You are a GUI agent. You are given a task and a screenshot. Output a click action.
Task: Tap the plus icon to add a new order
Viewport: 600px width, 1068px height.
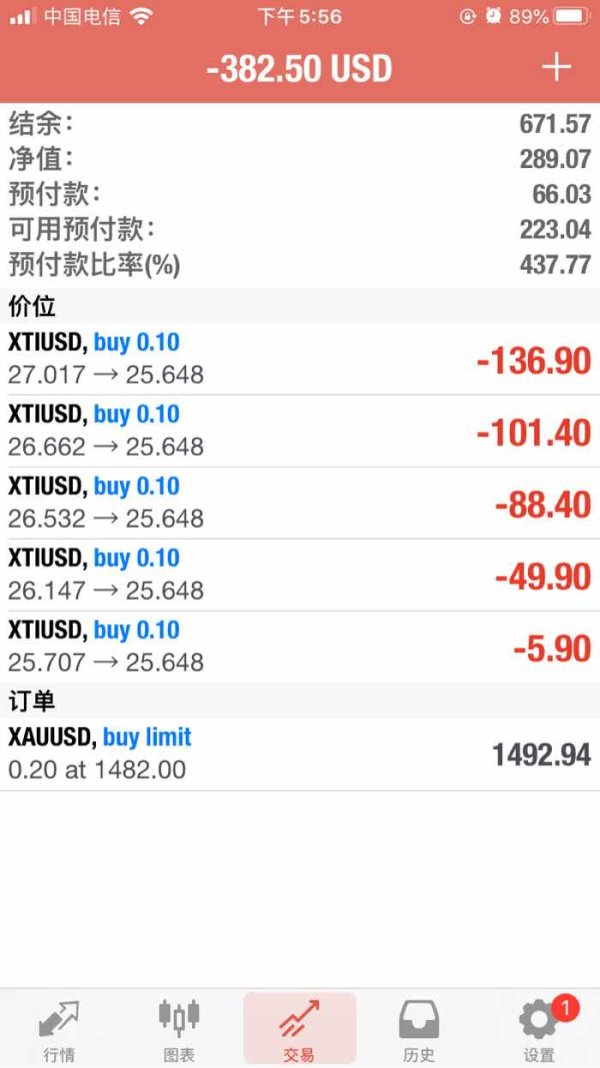pyautogui.click(x=556, y=67)
